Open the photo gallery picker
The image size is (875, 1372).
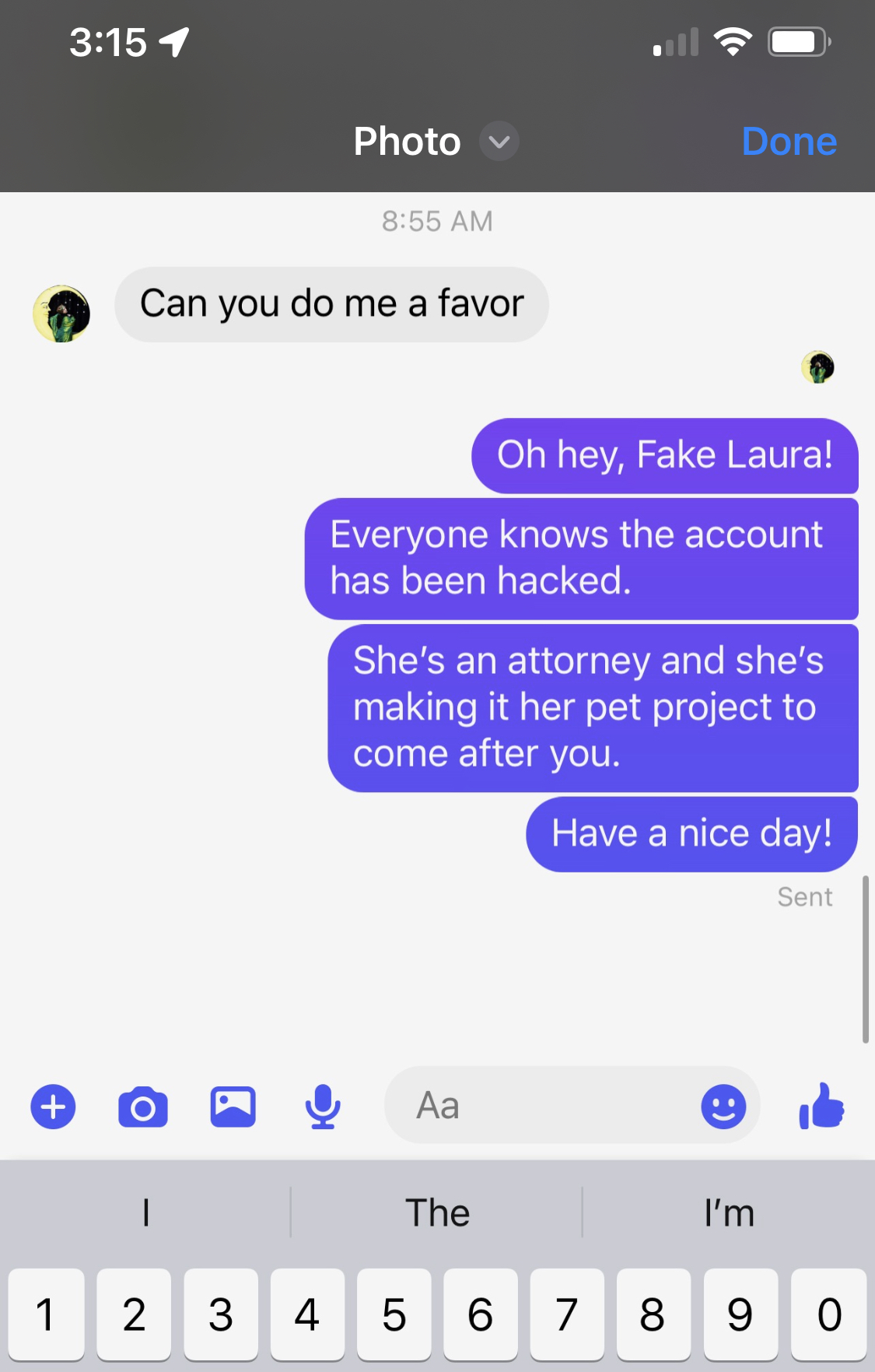pyautogui.click(x=233, y=1106)
